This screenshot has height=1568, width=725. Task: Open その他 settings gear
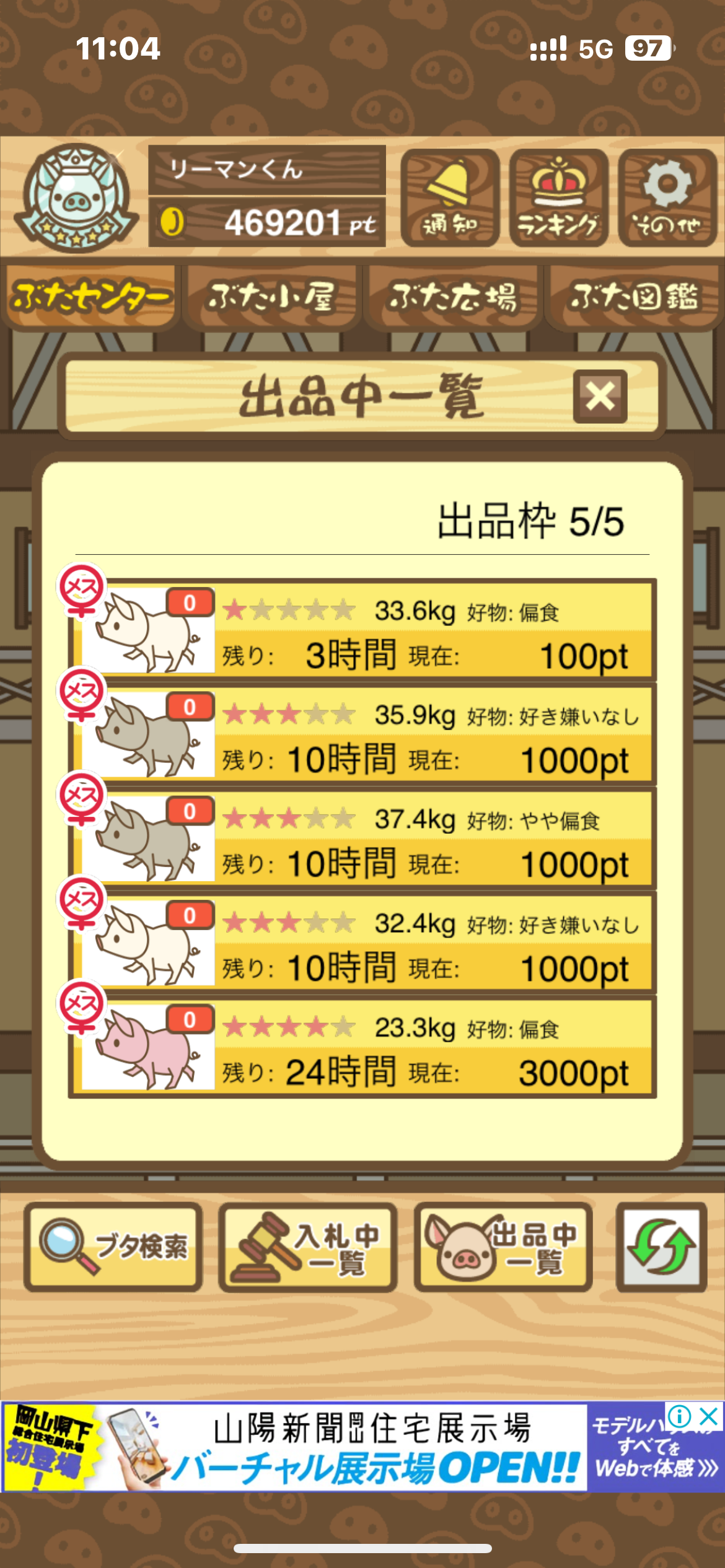click(x=667, y=198)
